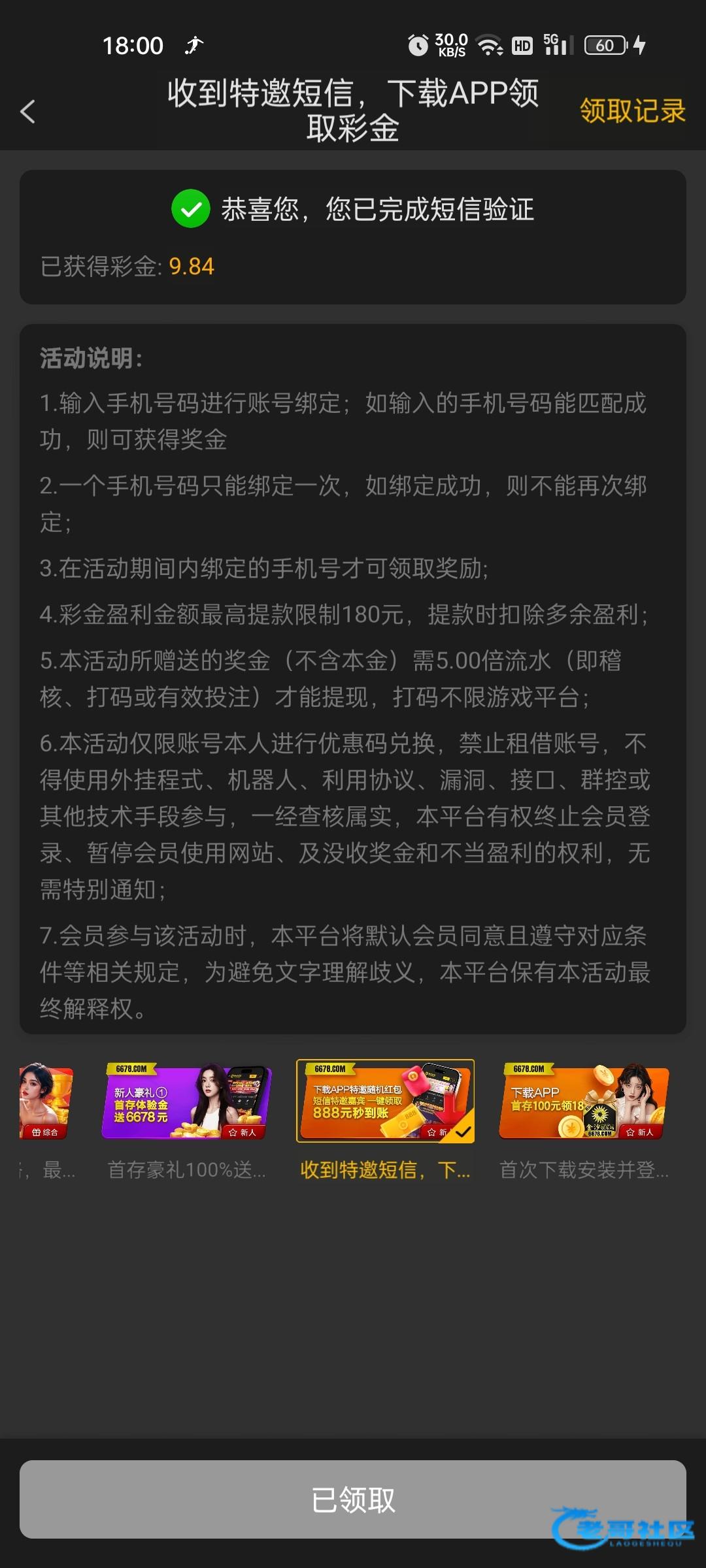
Task: Go back using the header arrow
Action: click(27, 112)
